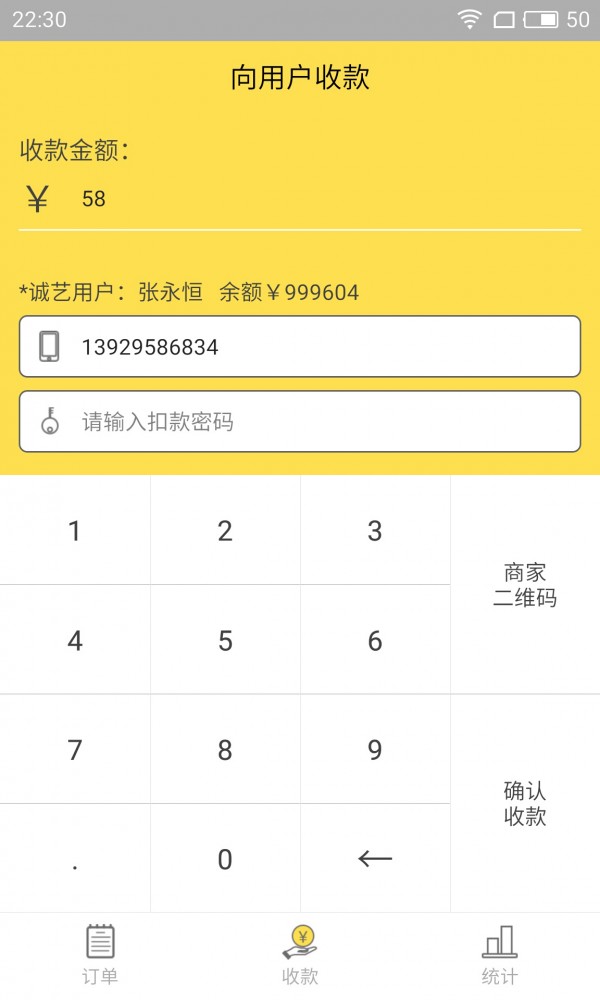
Task: Enter digit 8 on the keypad
Action: point(225,750)
